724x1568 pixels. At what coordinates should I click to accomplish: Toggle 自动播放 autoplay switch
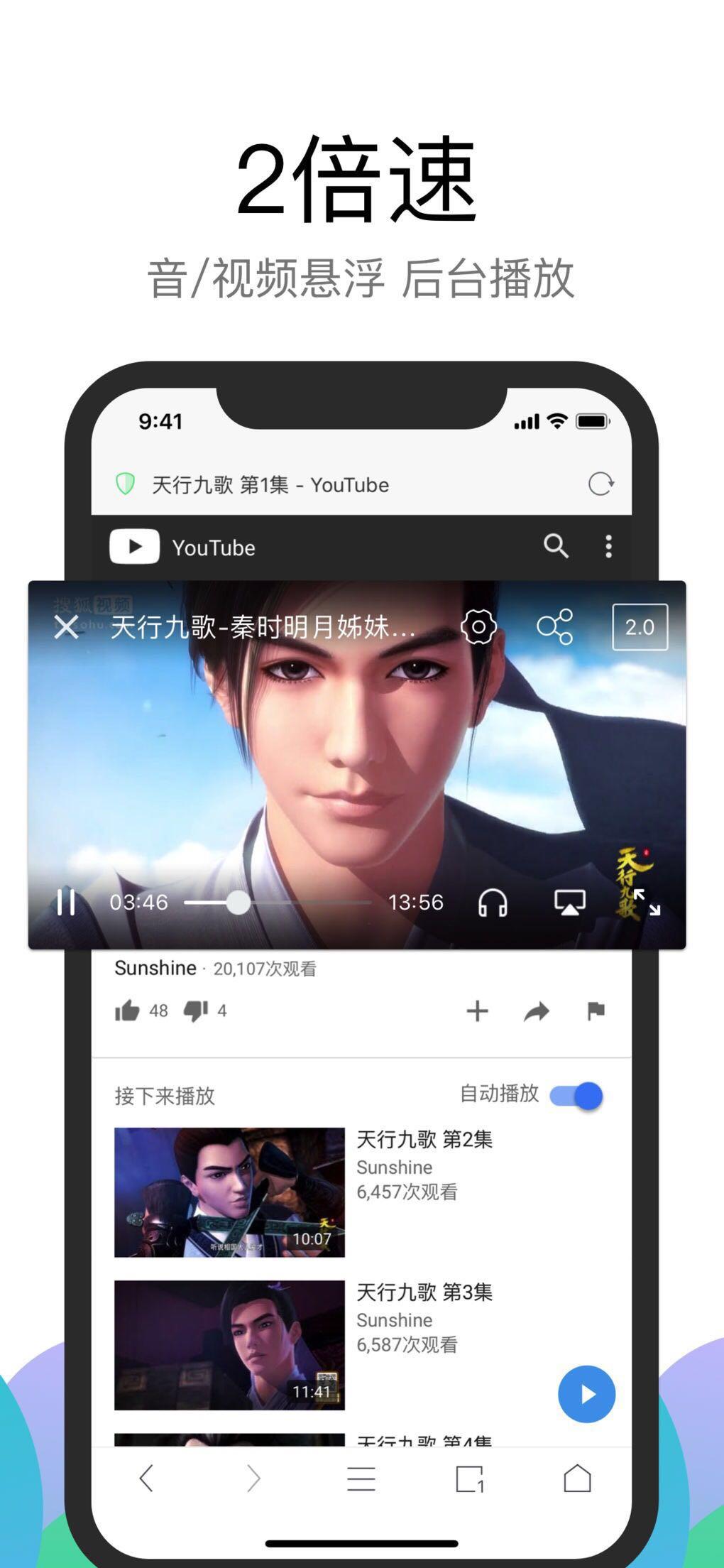coord(577,1096)
